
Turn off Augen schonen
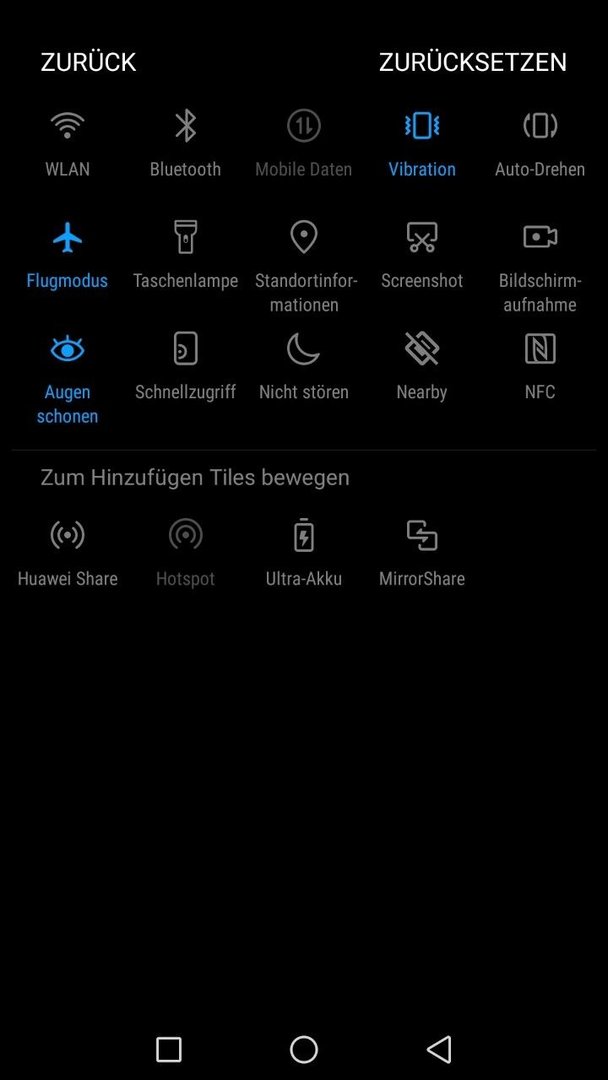[67, 349]
